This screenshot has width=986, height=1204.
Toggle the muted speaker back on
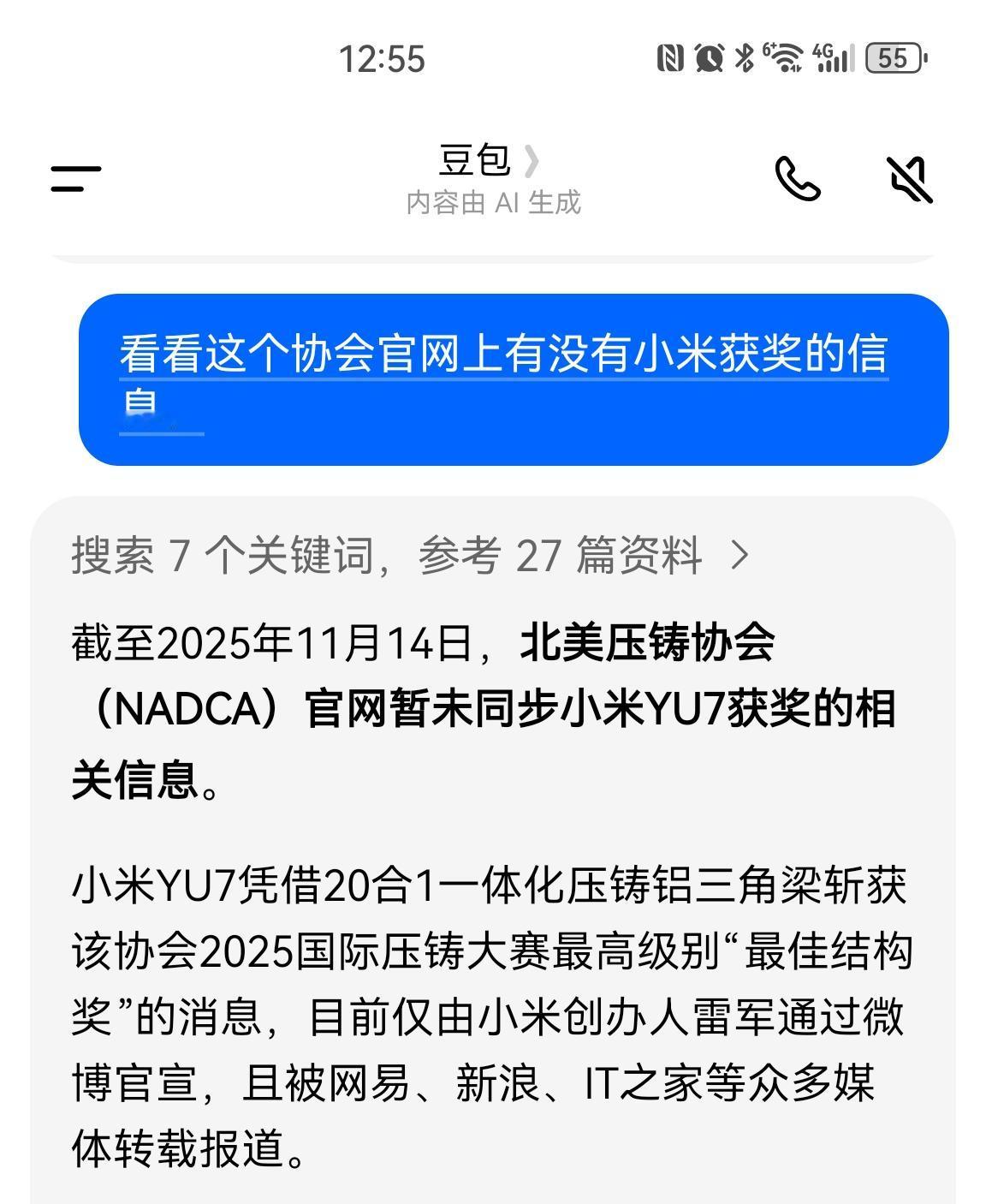pos(909,179)
